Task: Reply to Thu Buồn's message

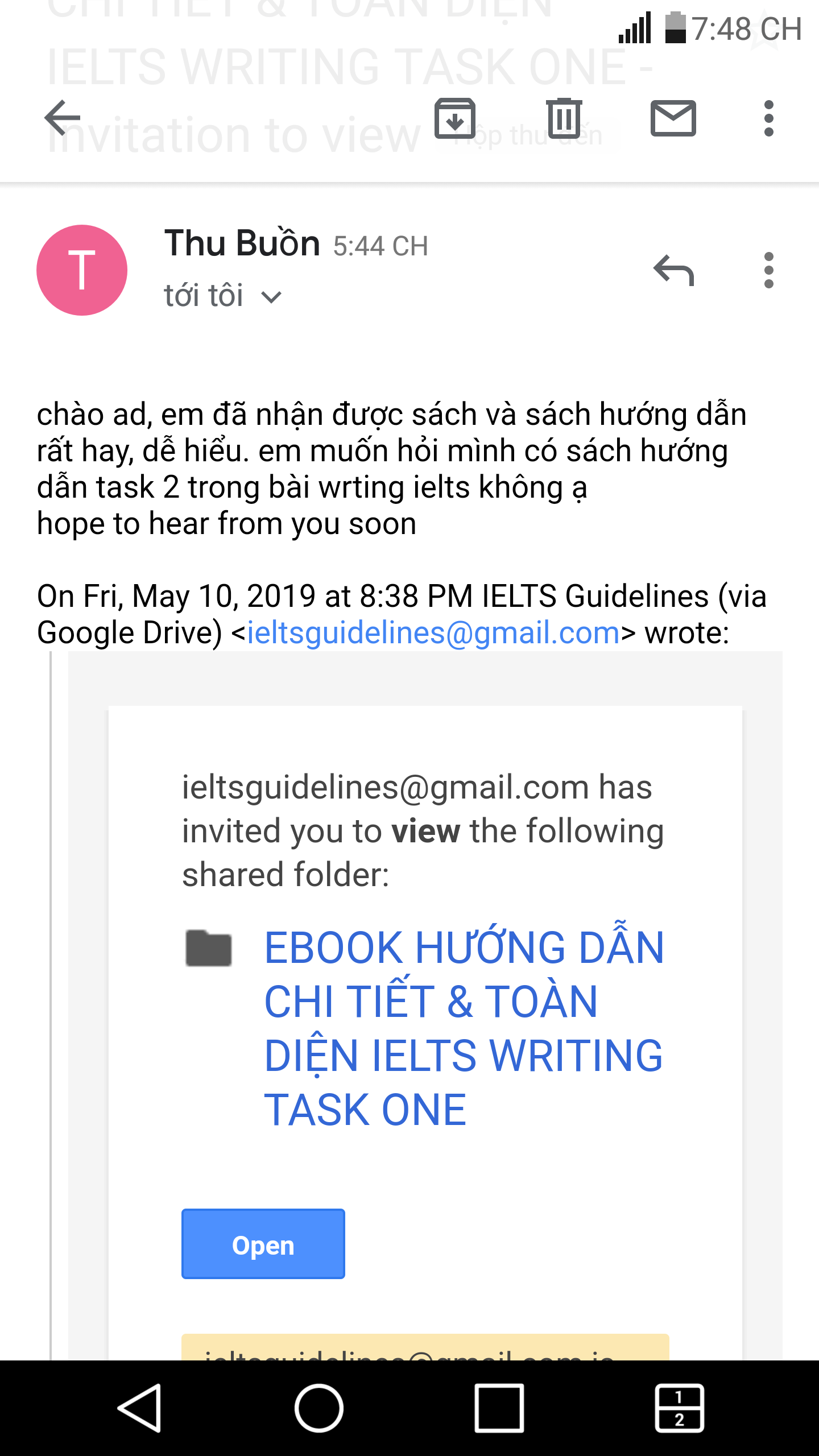Action: click(x=673, y=270)
